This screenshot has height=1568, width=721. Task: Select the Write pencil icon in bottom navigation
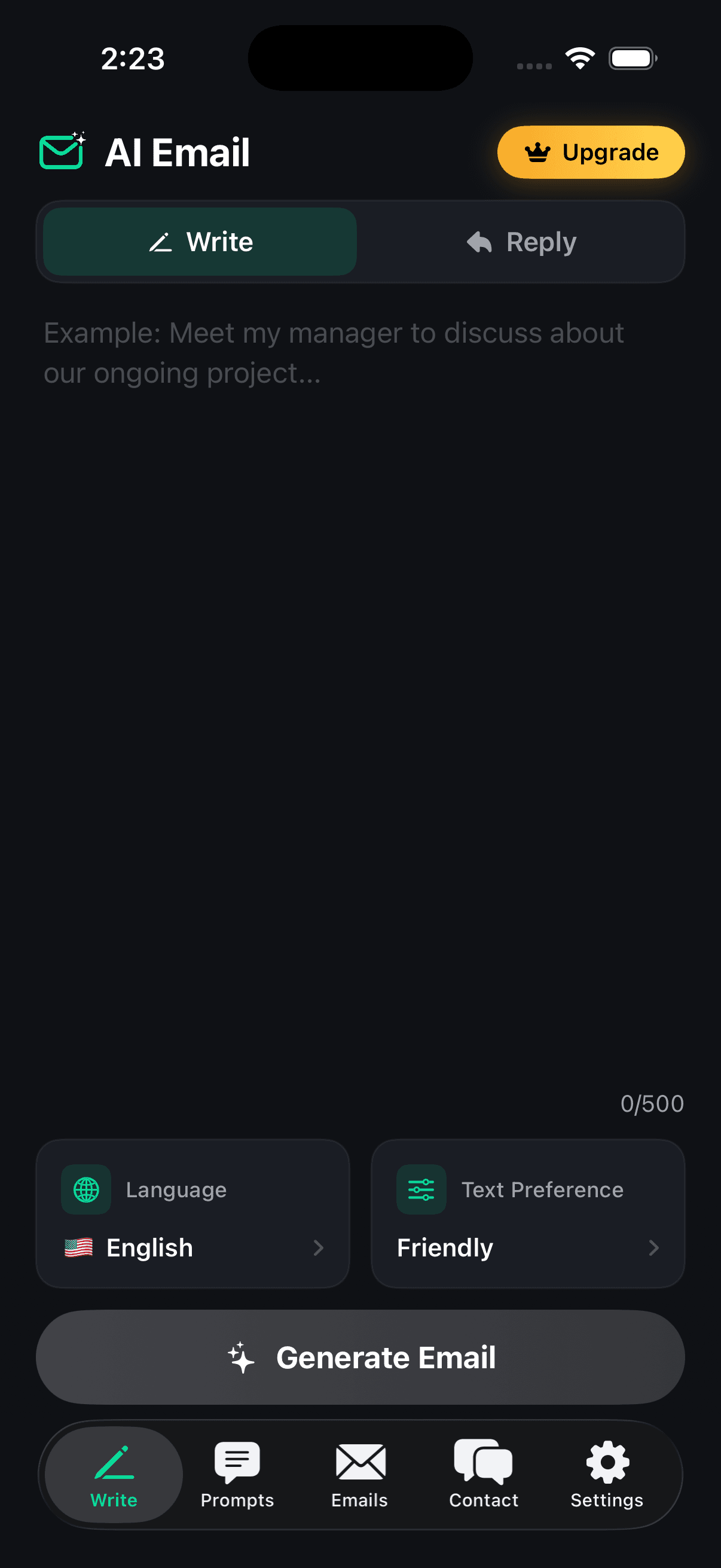coord(113,1462)
